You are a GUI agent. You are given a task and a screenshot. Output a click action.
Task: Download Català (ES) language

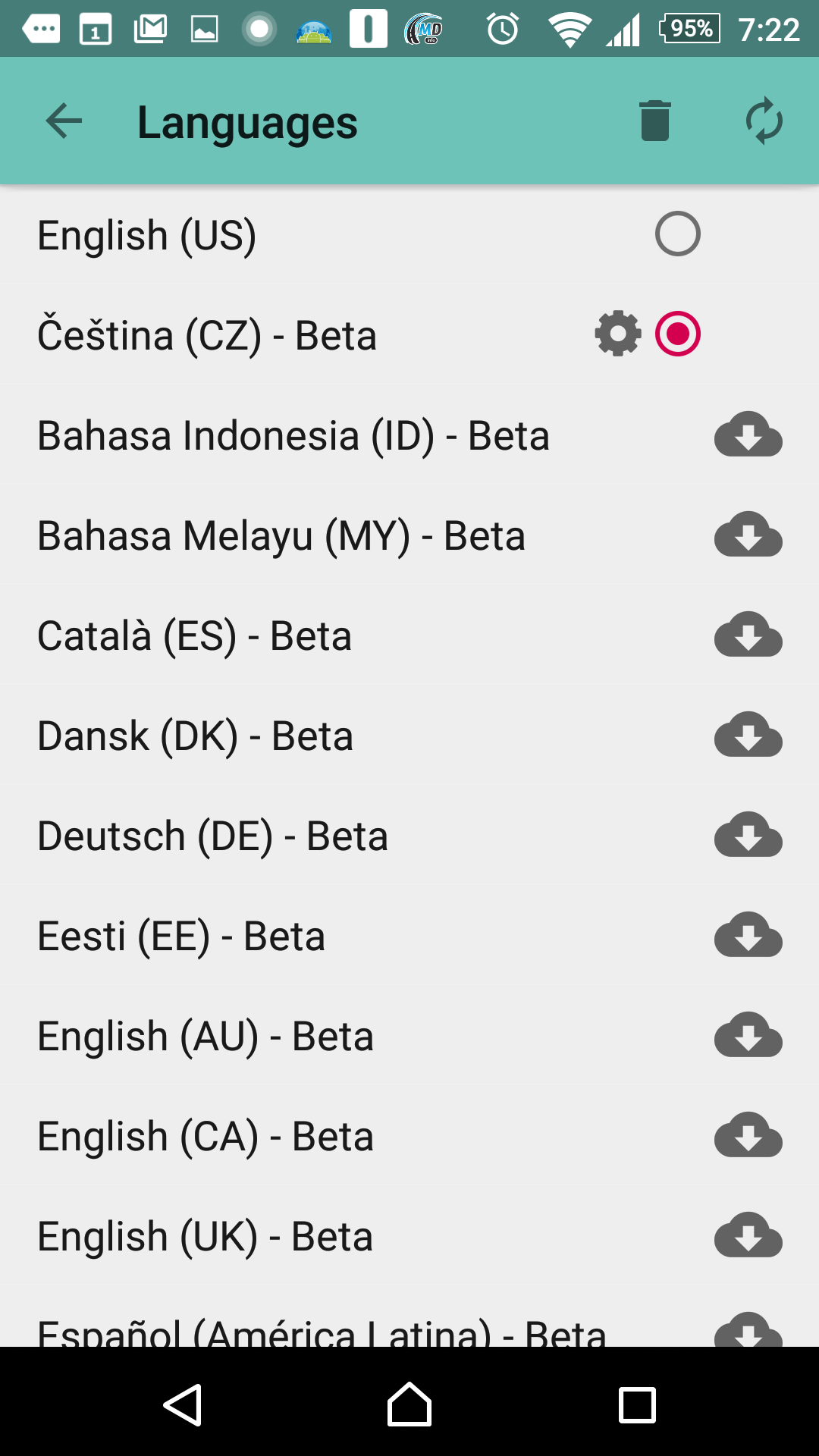[748, 635]
